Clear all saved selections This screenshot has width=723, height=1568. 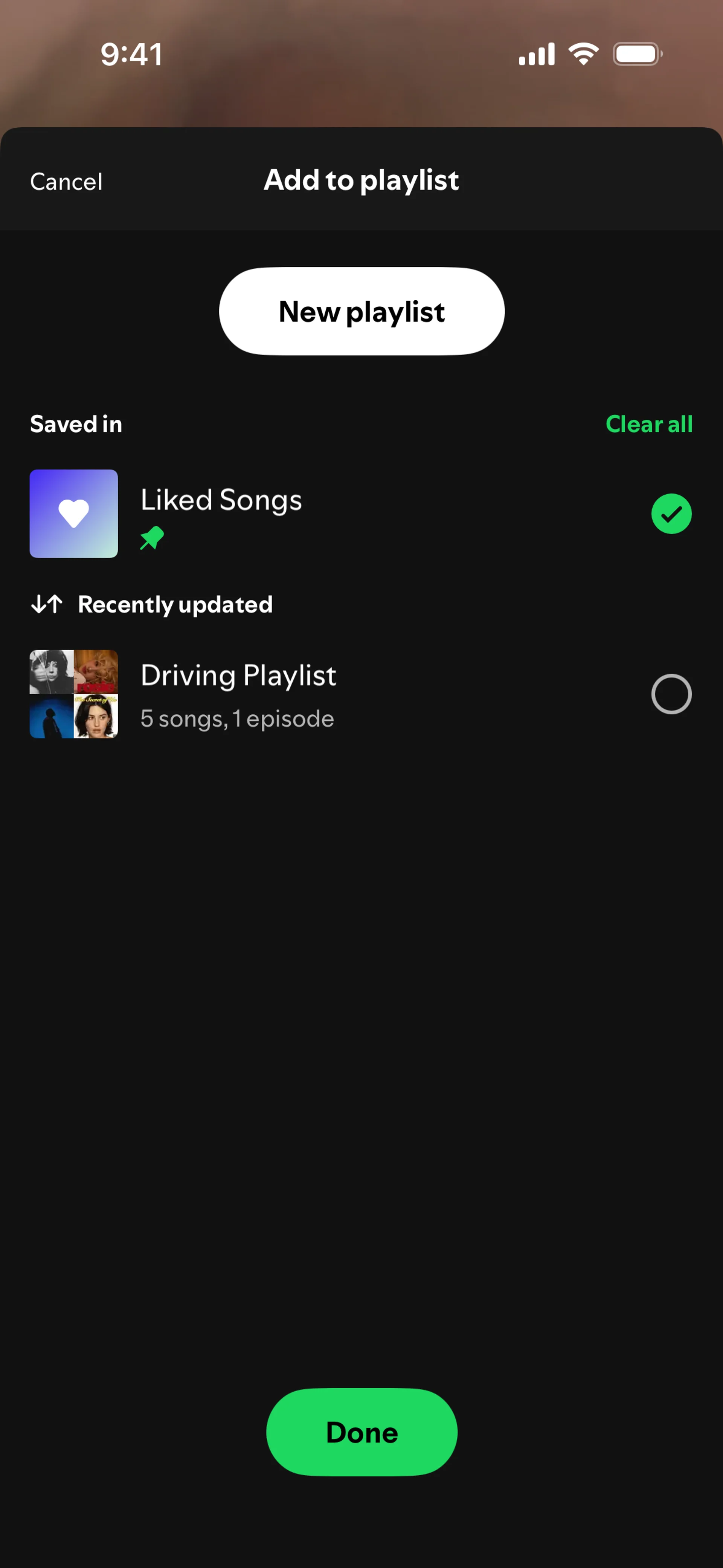click(649, 424)
